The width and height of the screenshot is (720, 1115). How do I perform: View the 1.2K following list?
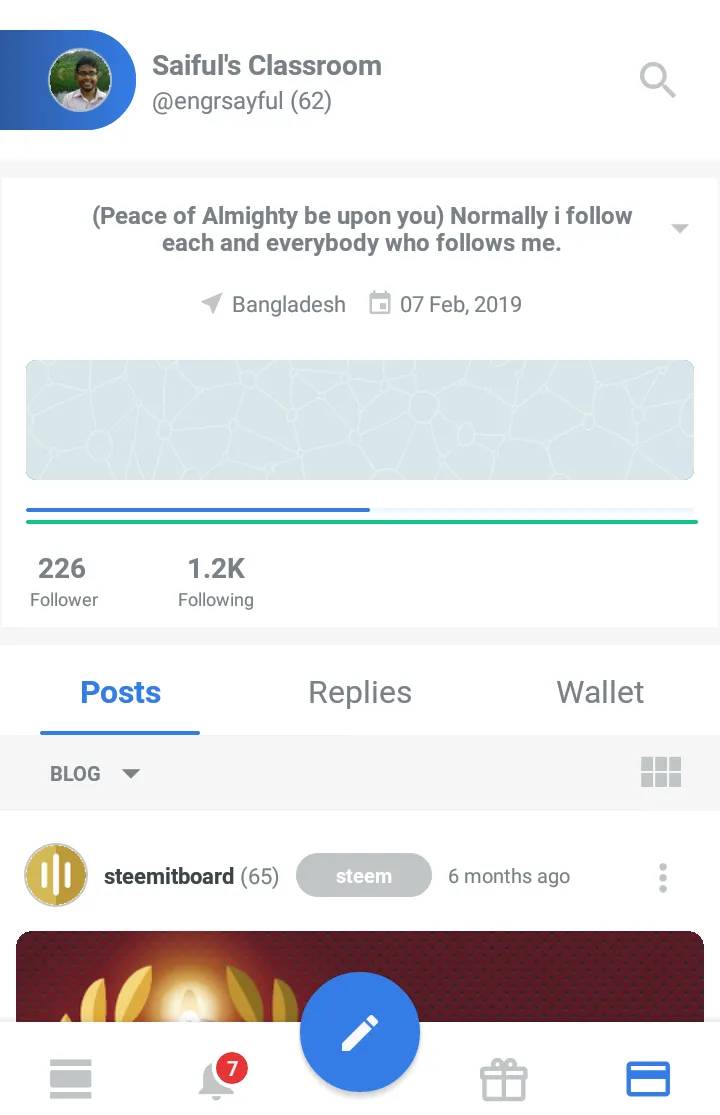tap(215, 582)
